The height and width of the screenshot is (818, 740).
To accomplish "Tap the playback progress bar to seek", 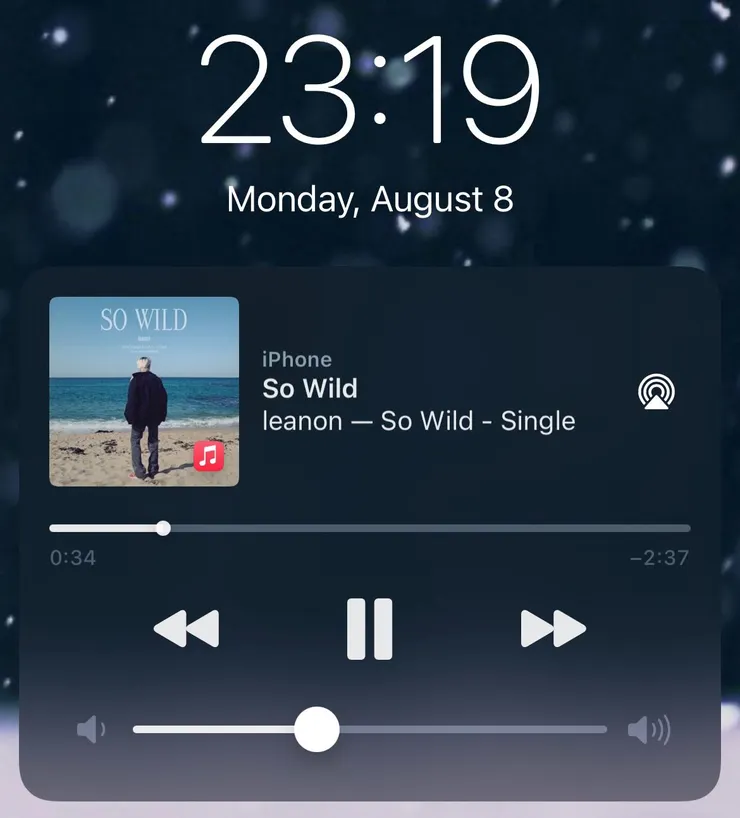I will [x=420, y=528].
